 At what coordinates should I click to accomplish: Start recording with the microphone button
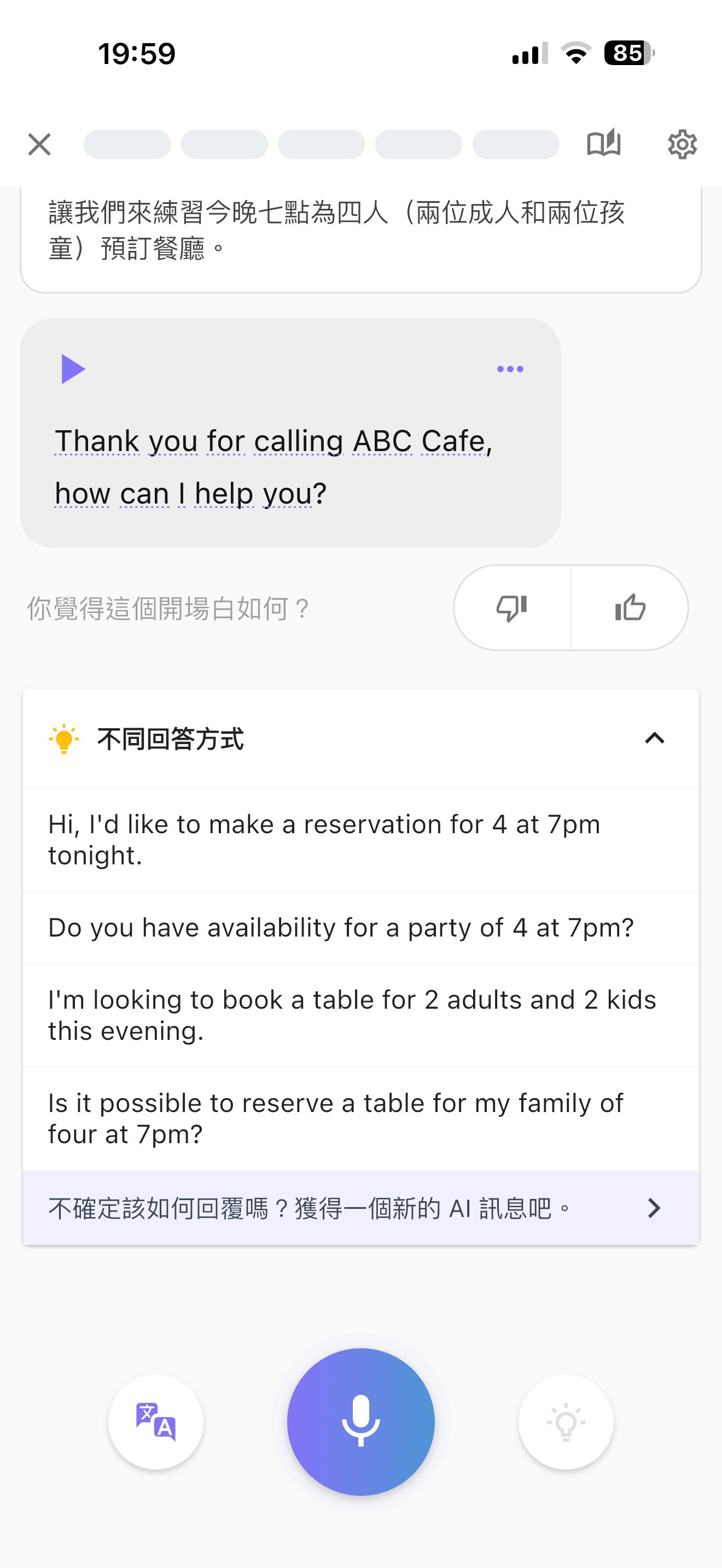tap(361, 1422)
